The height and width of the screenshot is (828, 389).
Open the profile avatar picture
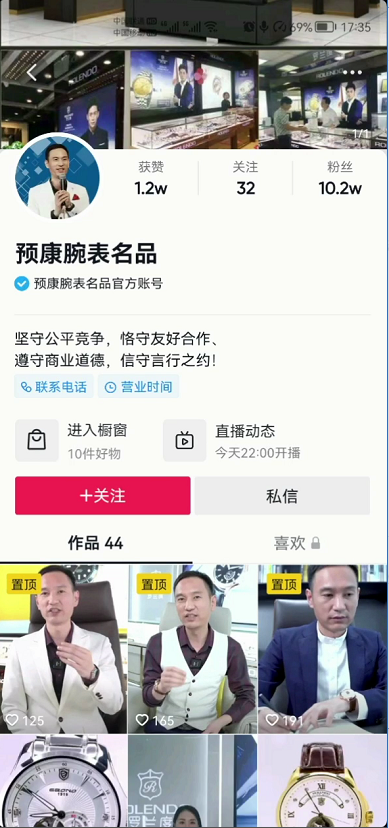pos(56,177)
